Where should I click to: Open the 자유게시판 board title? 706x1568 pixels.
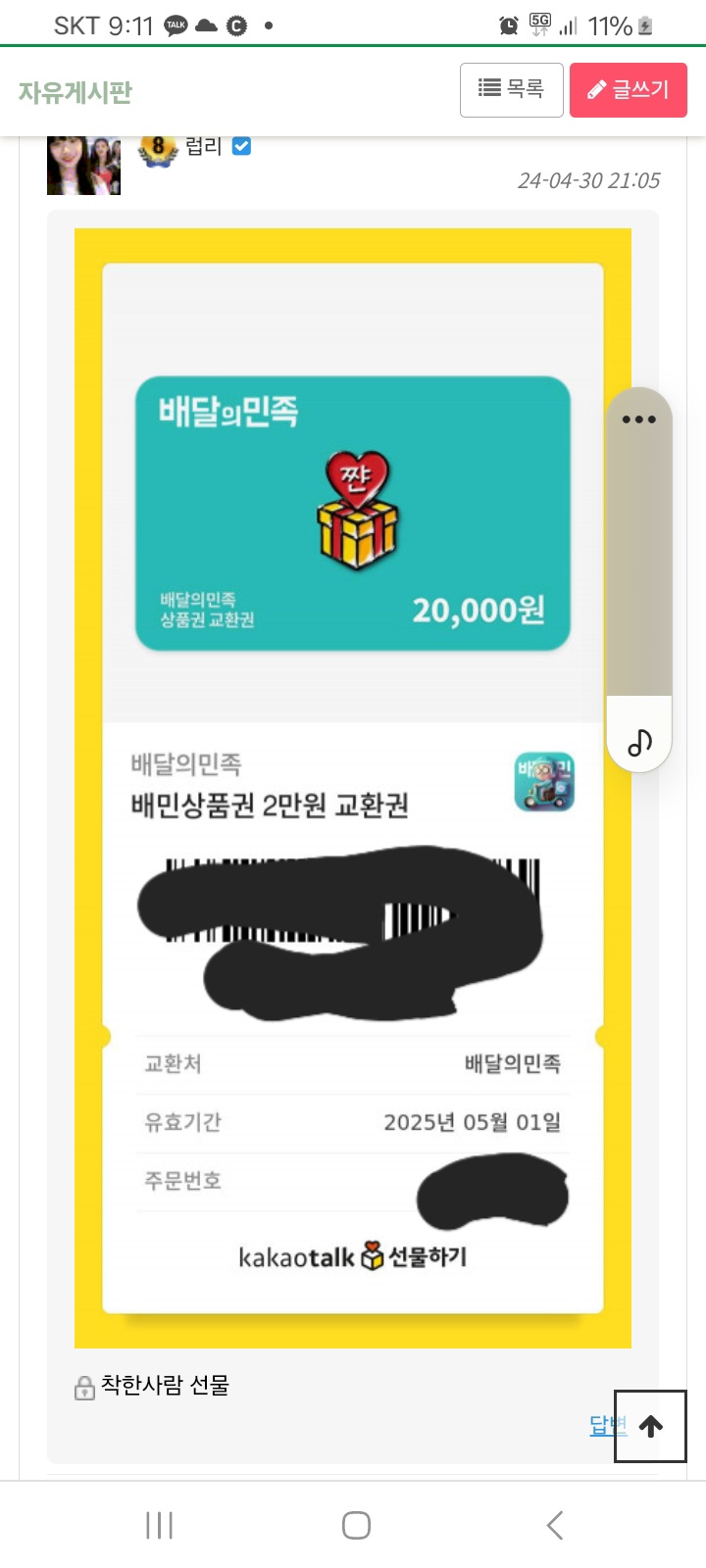[x=75, y=92]
